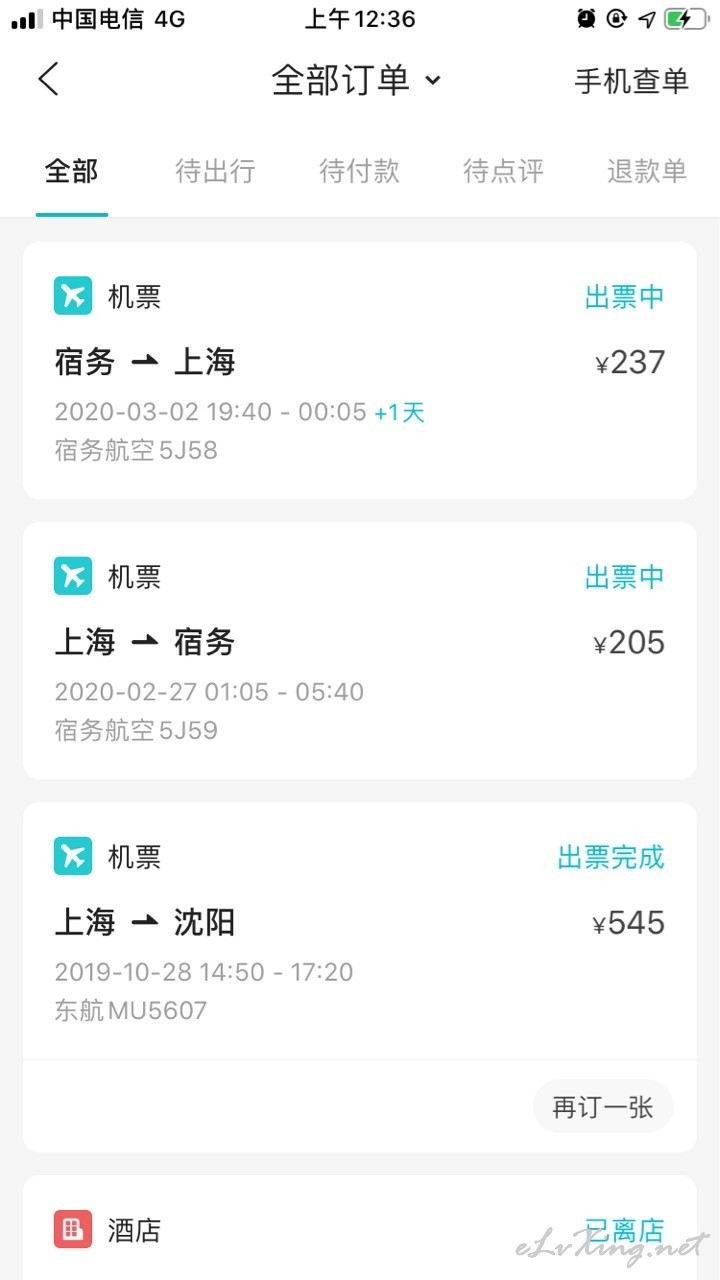
Task: Open 手机查单 lookup
Action: click(631, 81)
